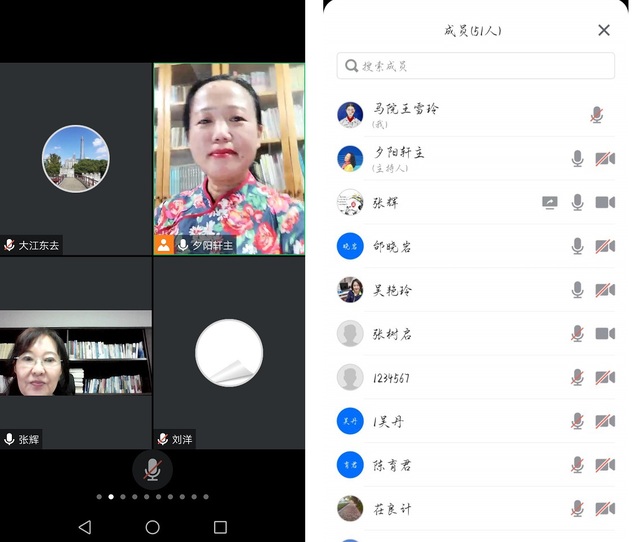Viewport: 639px width, 542px height.
Task: Tap the page indicator dots
Action: pos(152,496)
